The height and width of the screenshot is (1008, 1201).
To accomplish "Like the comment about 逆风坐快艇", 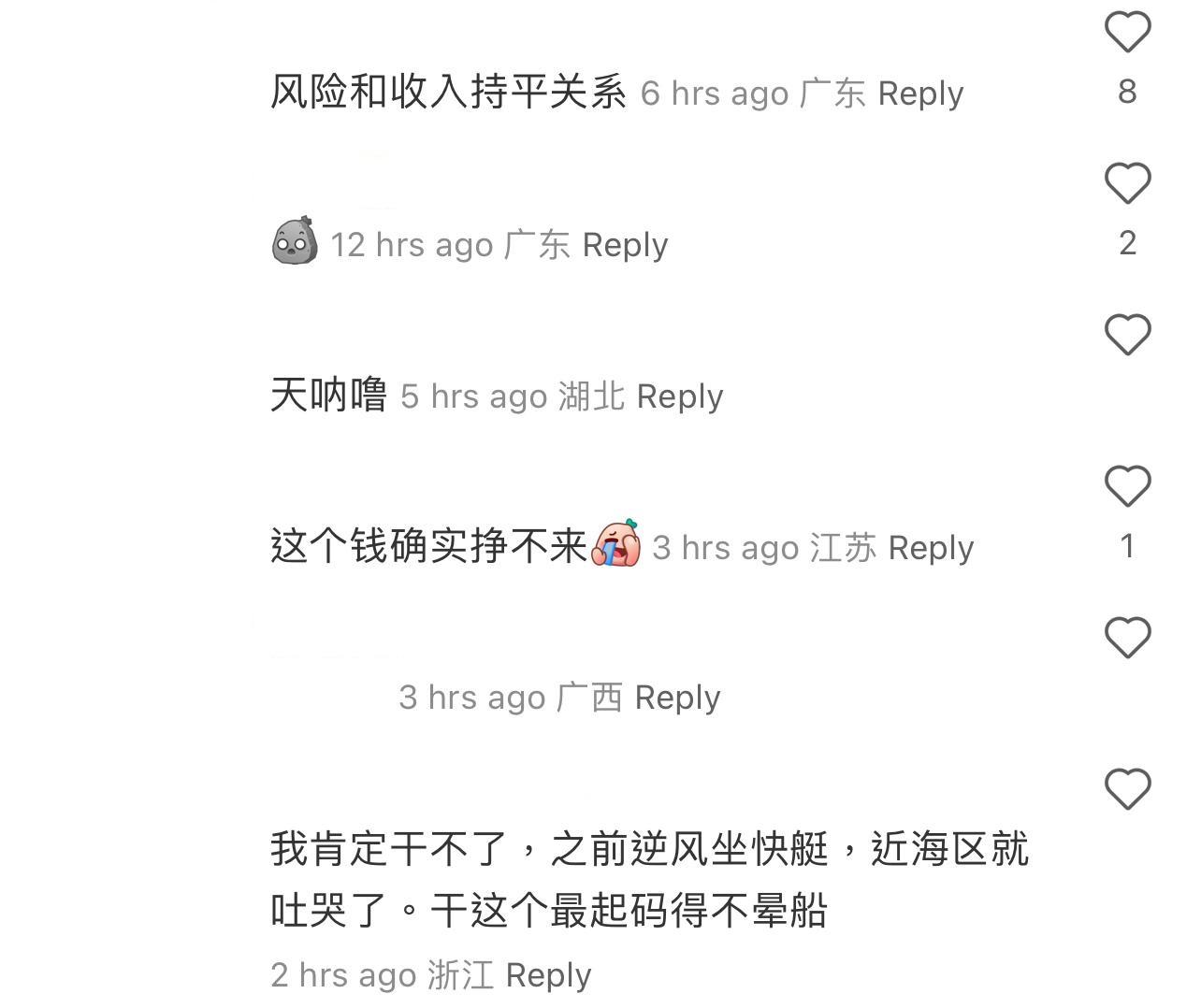I will (1127, 789).
